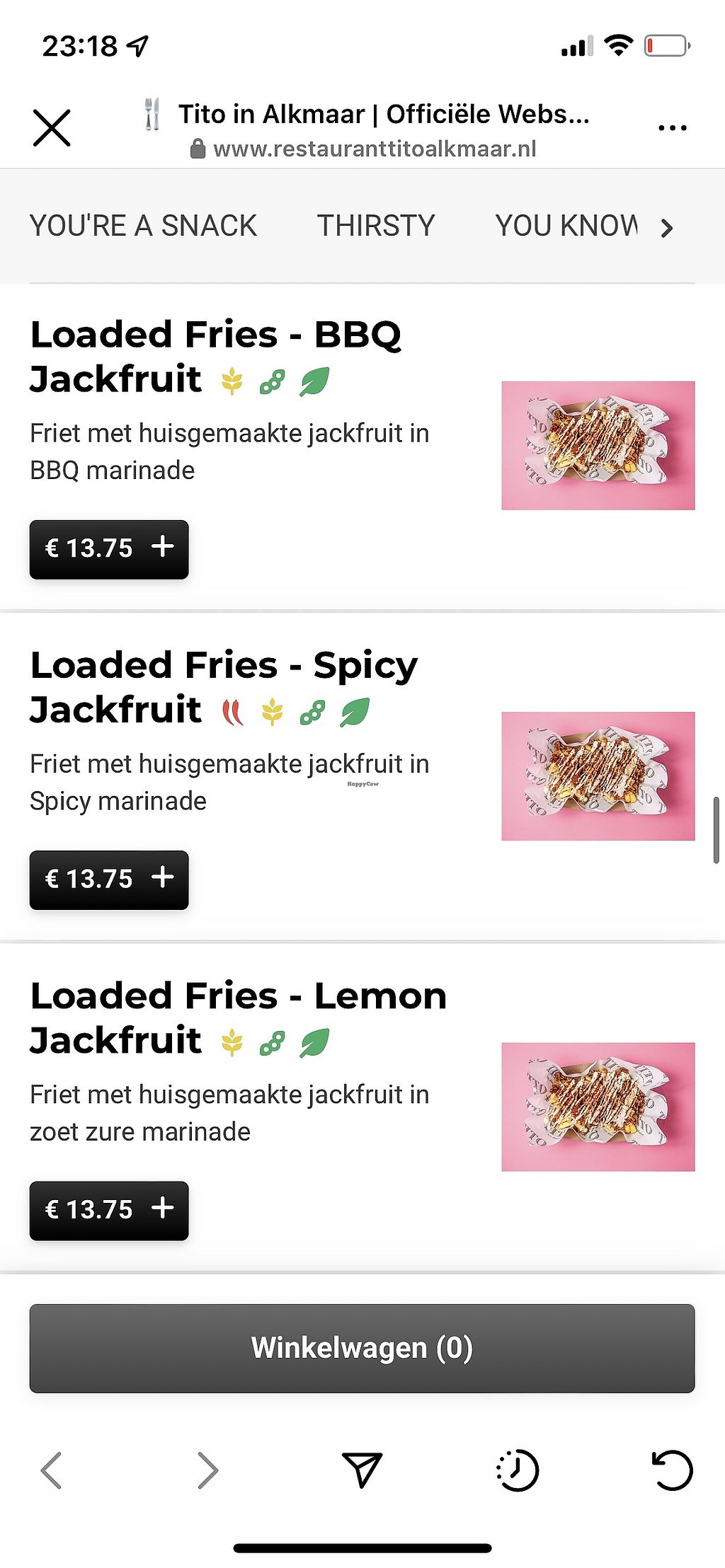725x1568 pixels.
Task: Open the browser overflow menu
Action: pos(672,128)
